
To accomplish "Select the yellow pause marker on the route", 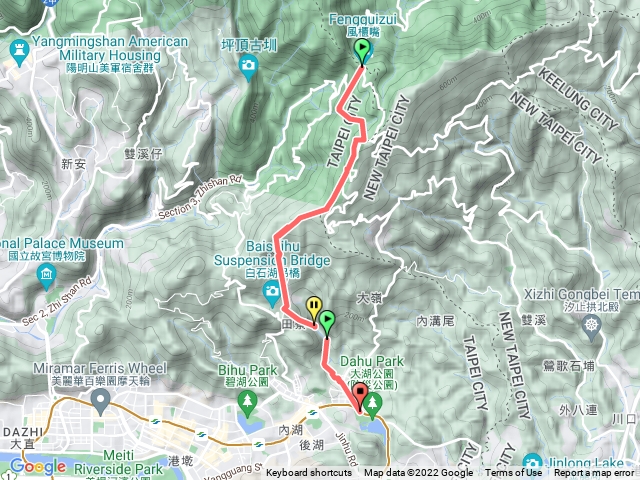I will tap(315, 307).
